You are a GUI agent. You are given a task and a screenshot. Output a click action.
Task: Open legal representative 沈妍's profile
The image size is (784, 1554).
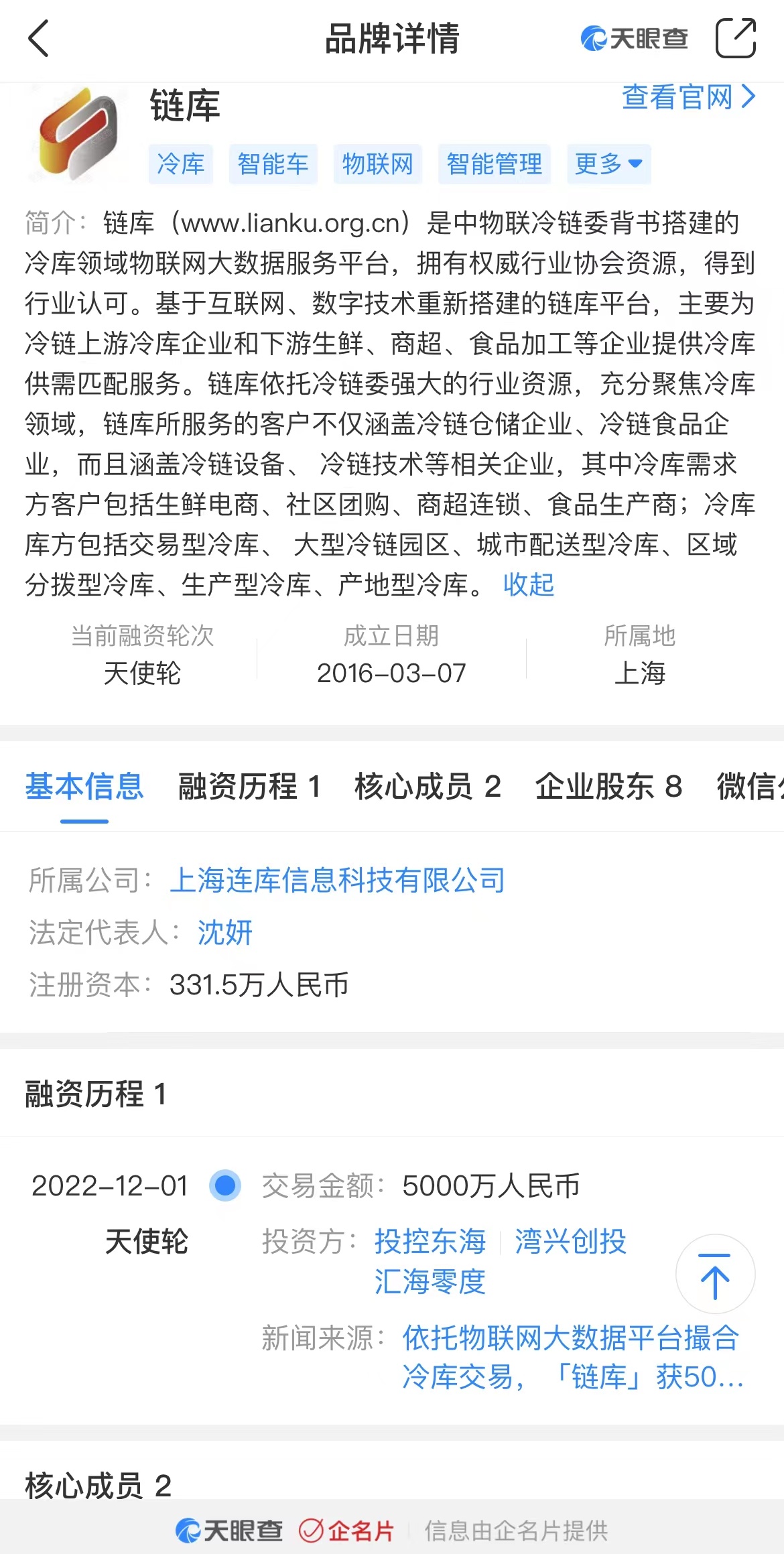[224, 932]
